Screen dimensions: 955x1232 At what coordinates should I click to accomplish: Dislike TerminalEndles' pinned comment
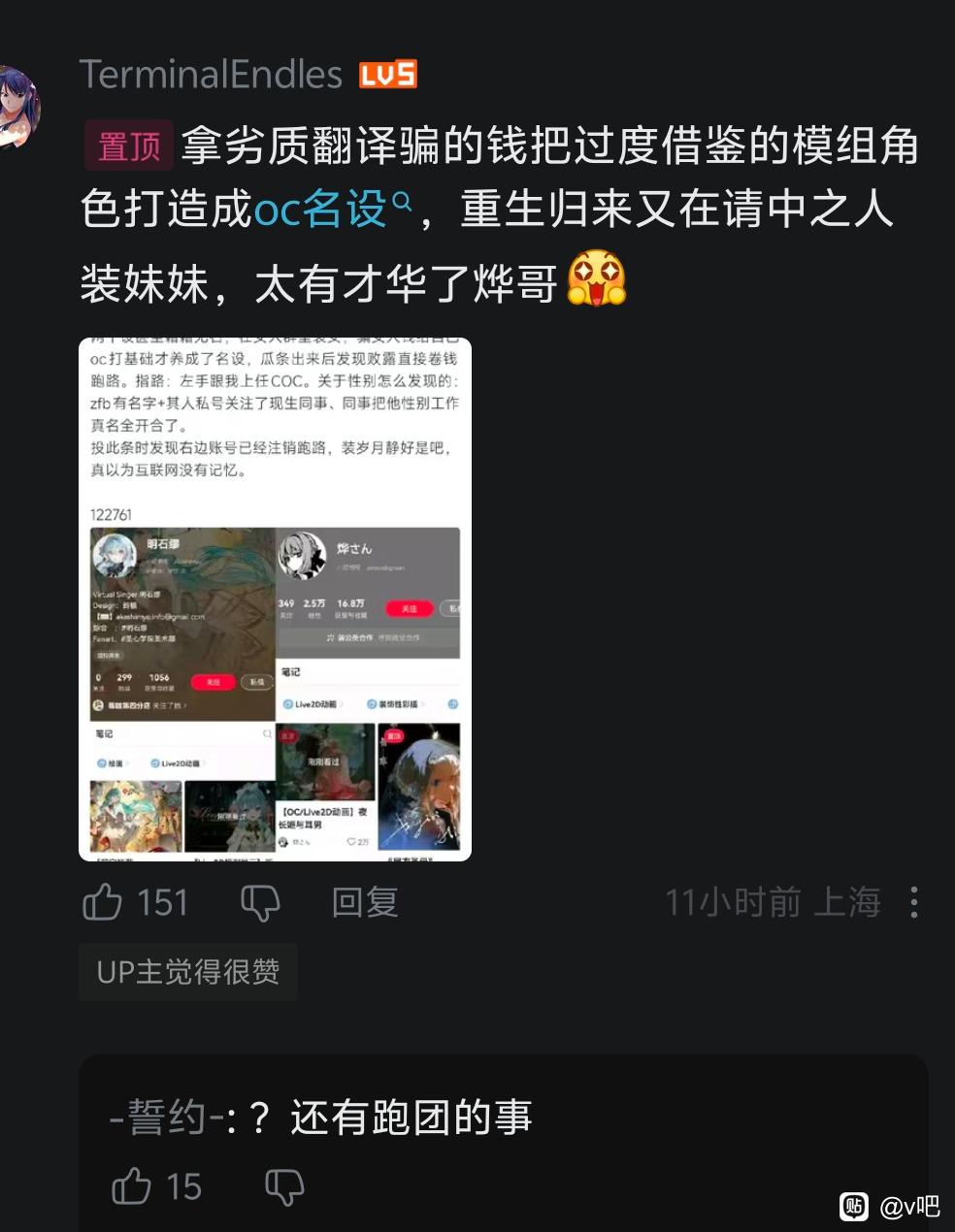click(x=260, y=903)
